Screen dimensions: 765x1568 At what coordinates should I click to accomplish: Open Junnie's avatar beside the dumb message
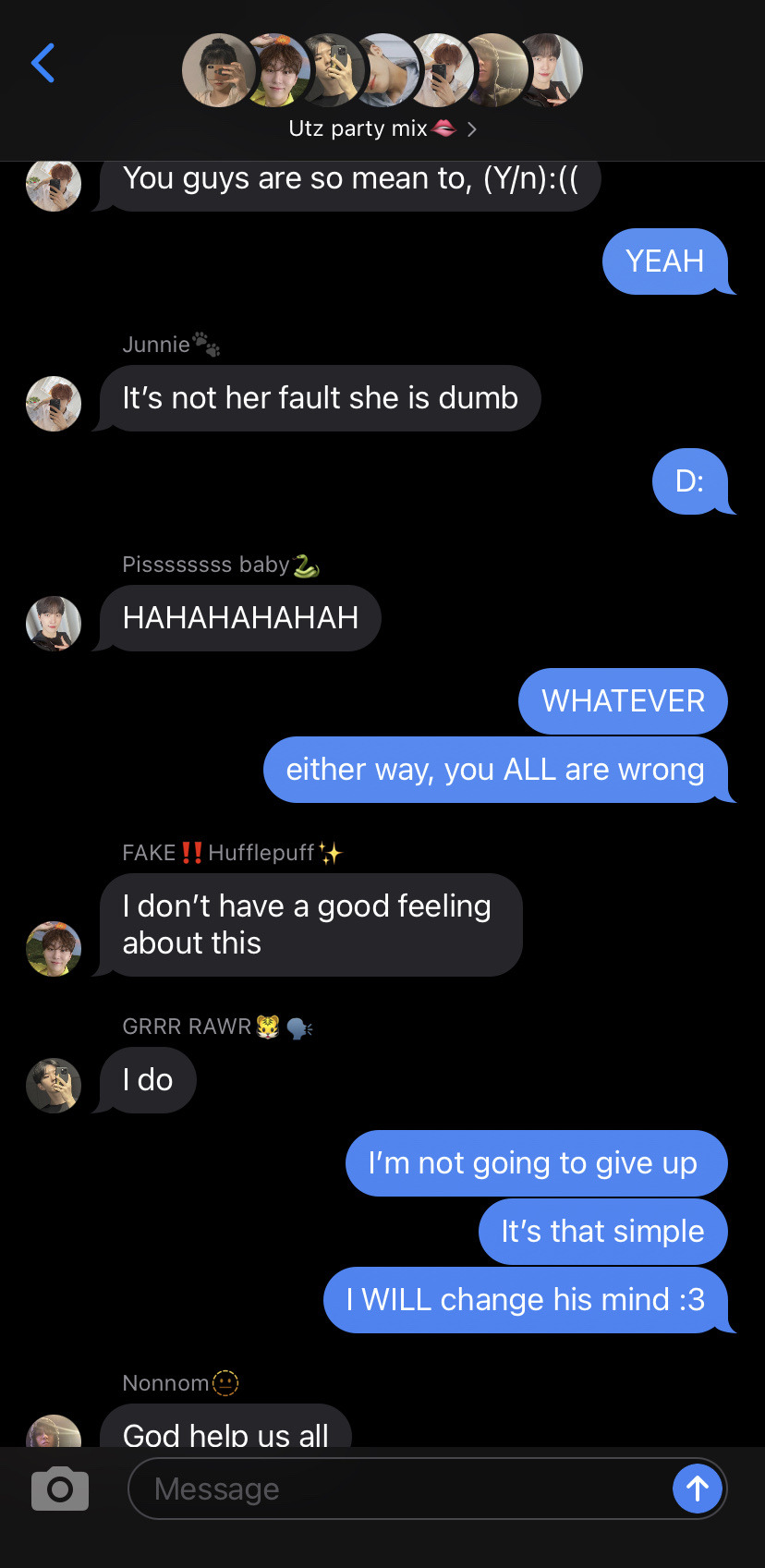tap(54, 404)
